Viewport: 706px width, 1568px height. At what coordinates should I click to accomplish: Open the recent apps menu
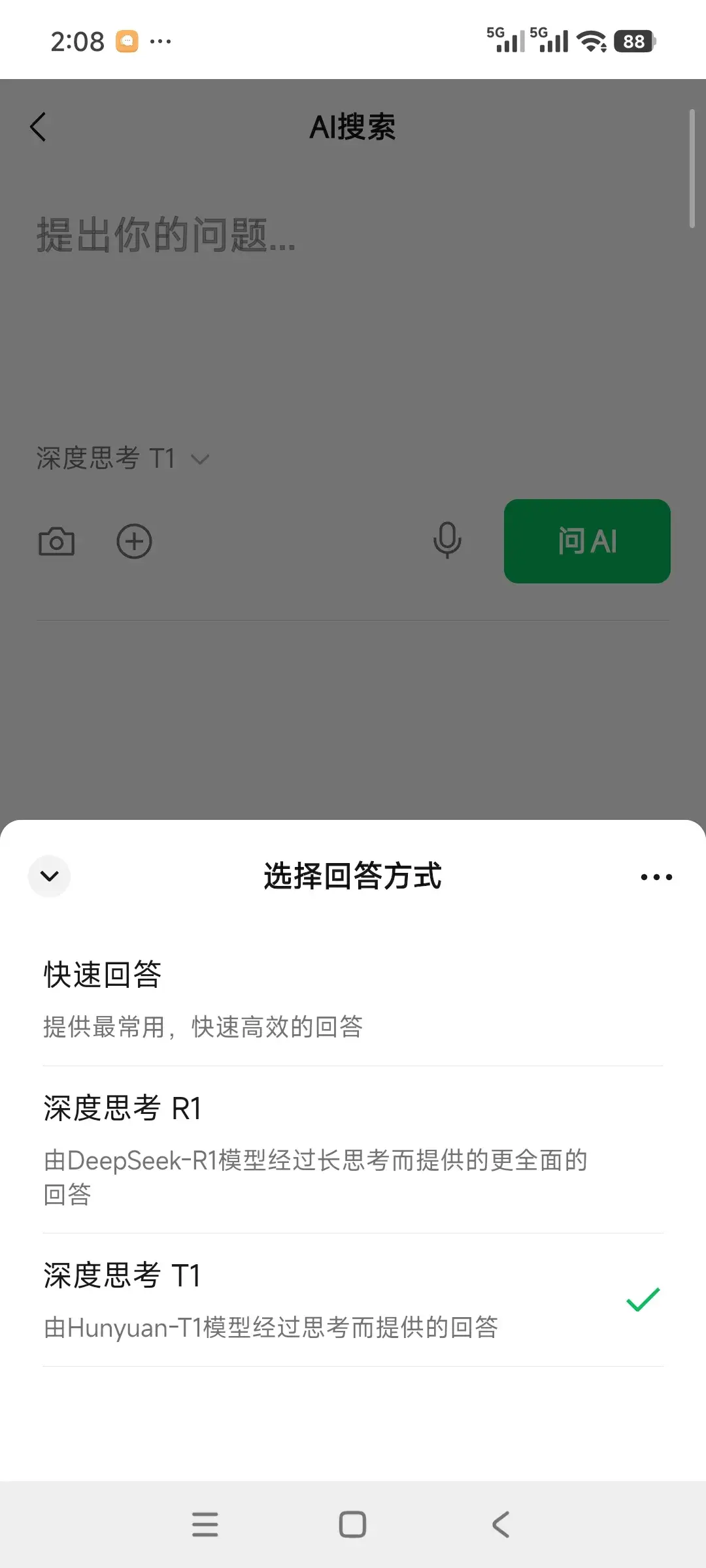(x=205, y=1524)
